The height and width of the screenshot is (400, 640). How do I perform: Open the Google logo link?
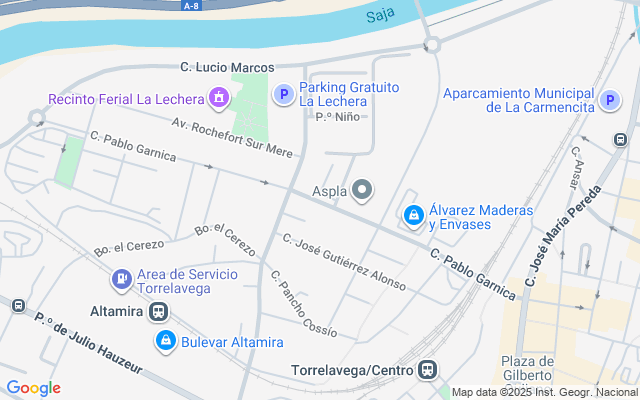[x=34, y=388]
